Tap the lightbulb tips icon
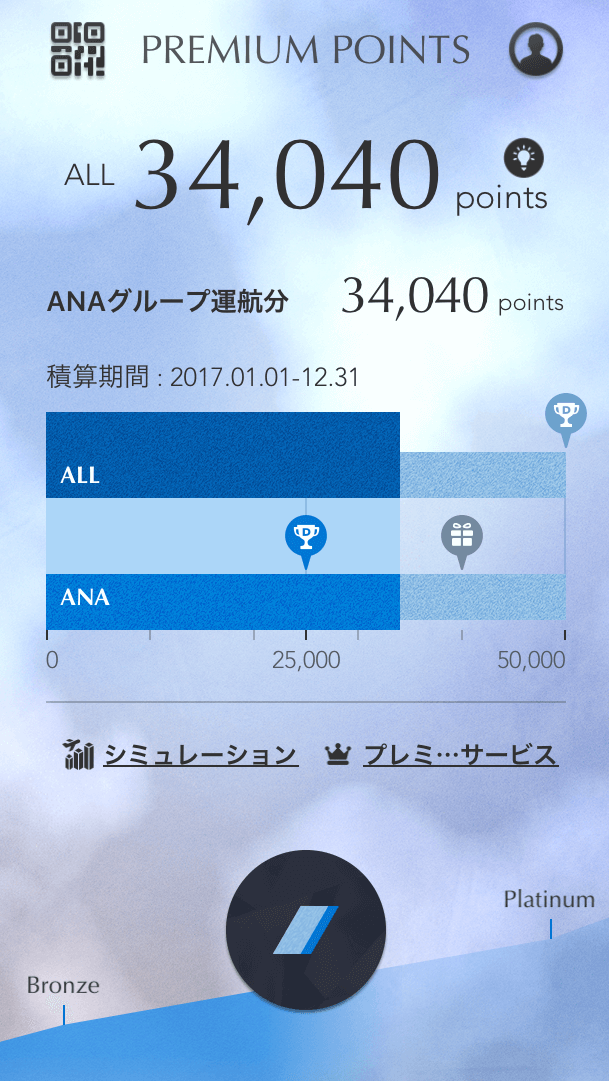Viewport: 609px width, 1081px height. [x=522, y=156]
